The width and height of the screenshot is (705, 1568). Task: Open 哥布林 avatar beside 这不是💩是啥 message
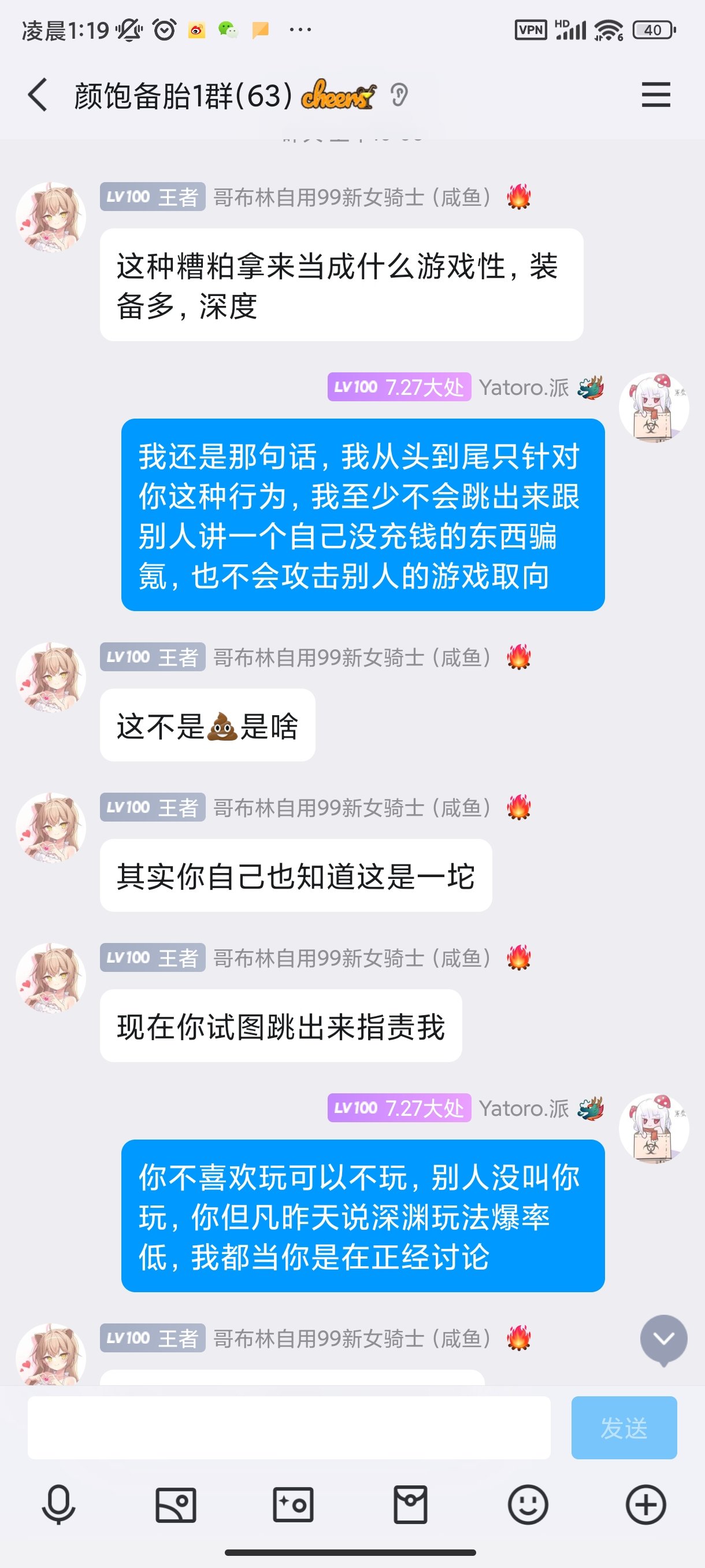[x=50, y=677]
